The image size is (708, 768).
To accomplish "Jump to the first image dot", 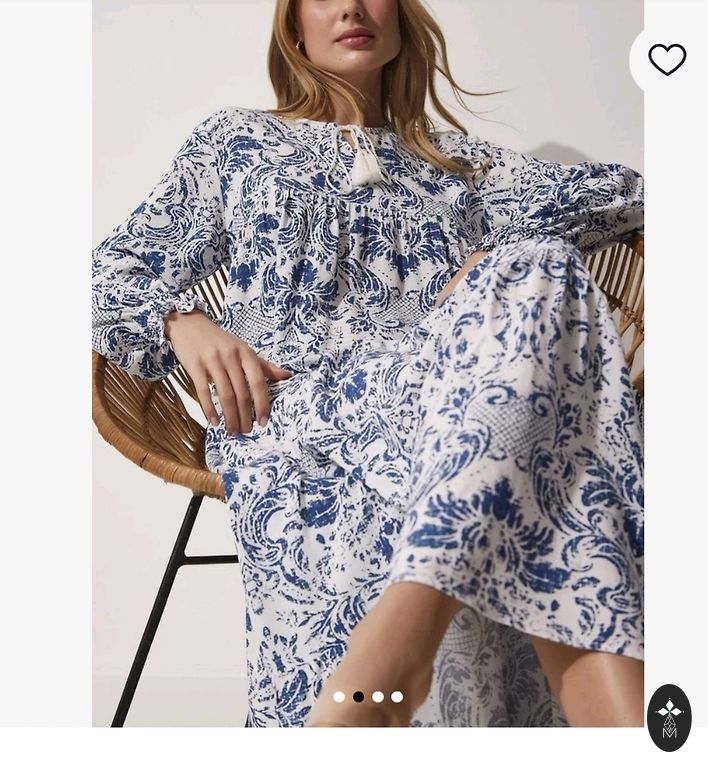I will (x=339, y=697).
